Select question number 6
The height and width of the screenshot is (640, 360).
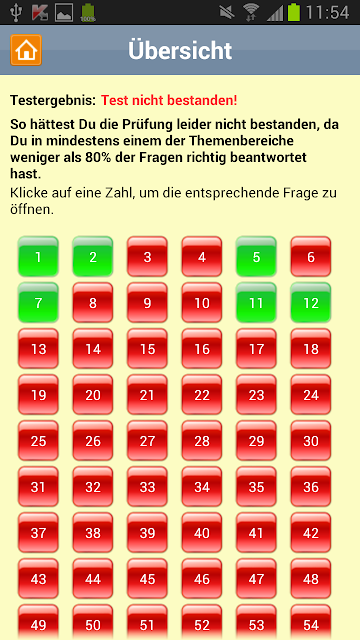[311, 256]
